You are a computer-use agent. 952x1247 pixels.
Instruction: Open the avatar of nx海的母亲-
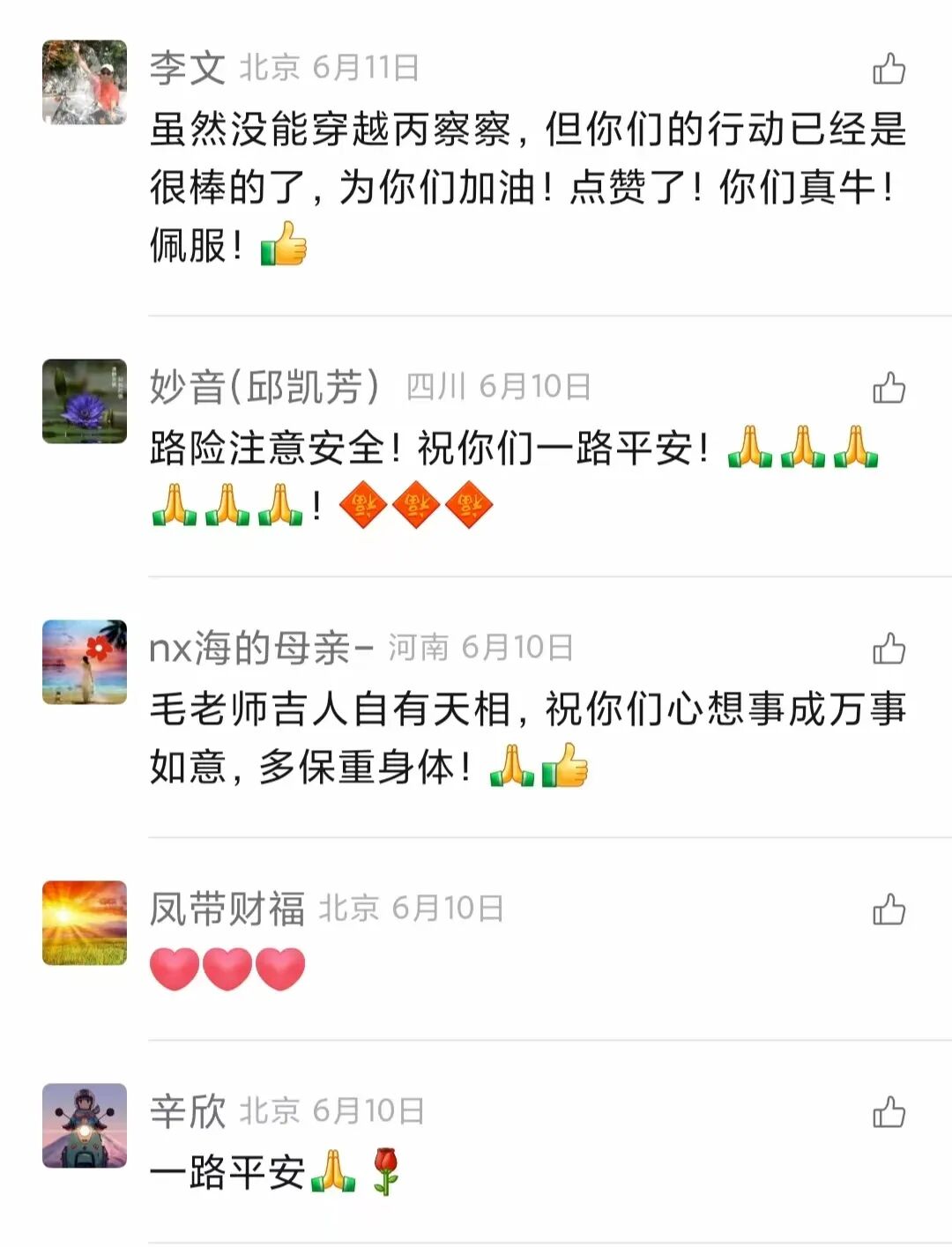85,662
